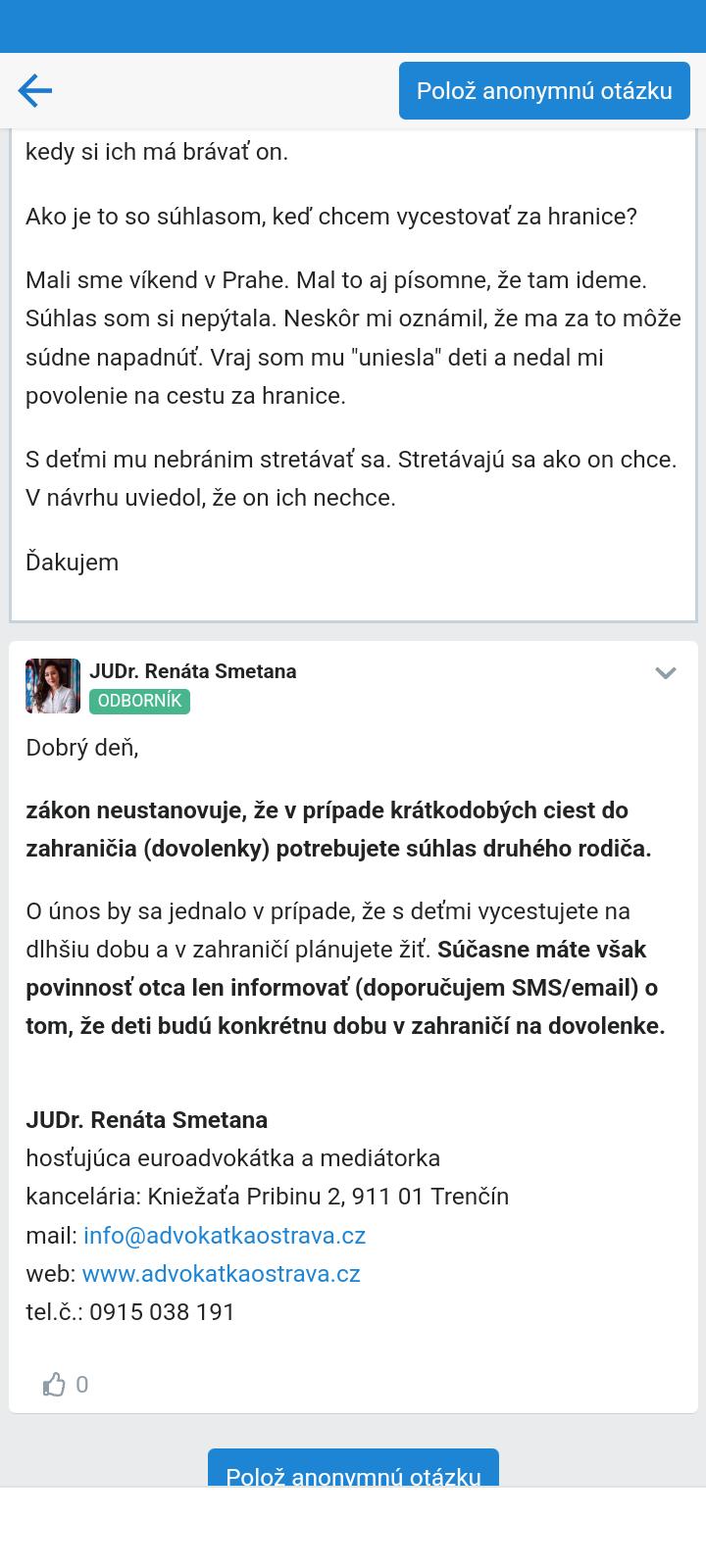The width and height of the screenshot is (706, 1568).
Task: Open email link info@advokatkaostrava.cz
Action: 225,1235
